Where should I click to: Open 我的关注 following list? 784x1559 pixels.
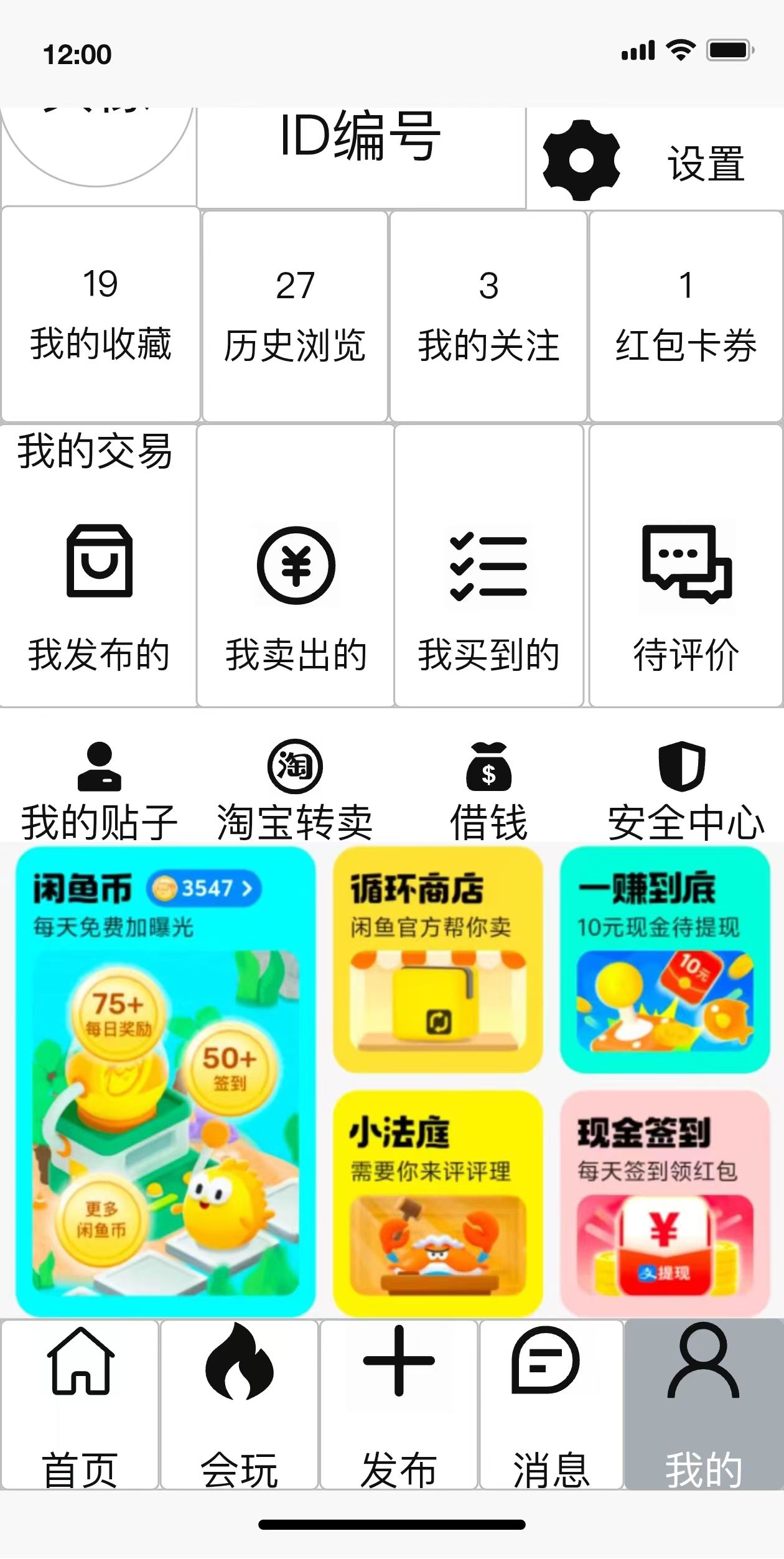tap(488, 316)
